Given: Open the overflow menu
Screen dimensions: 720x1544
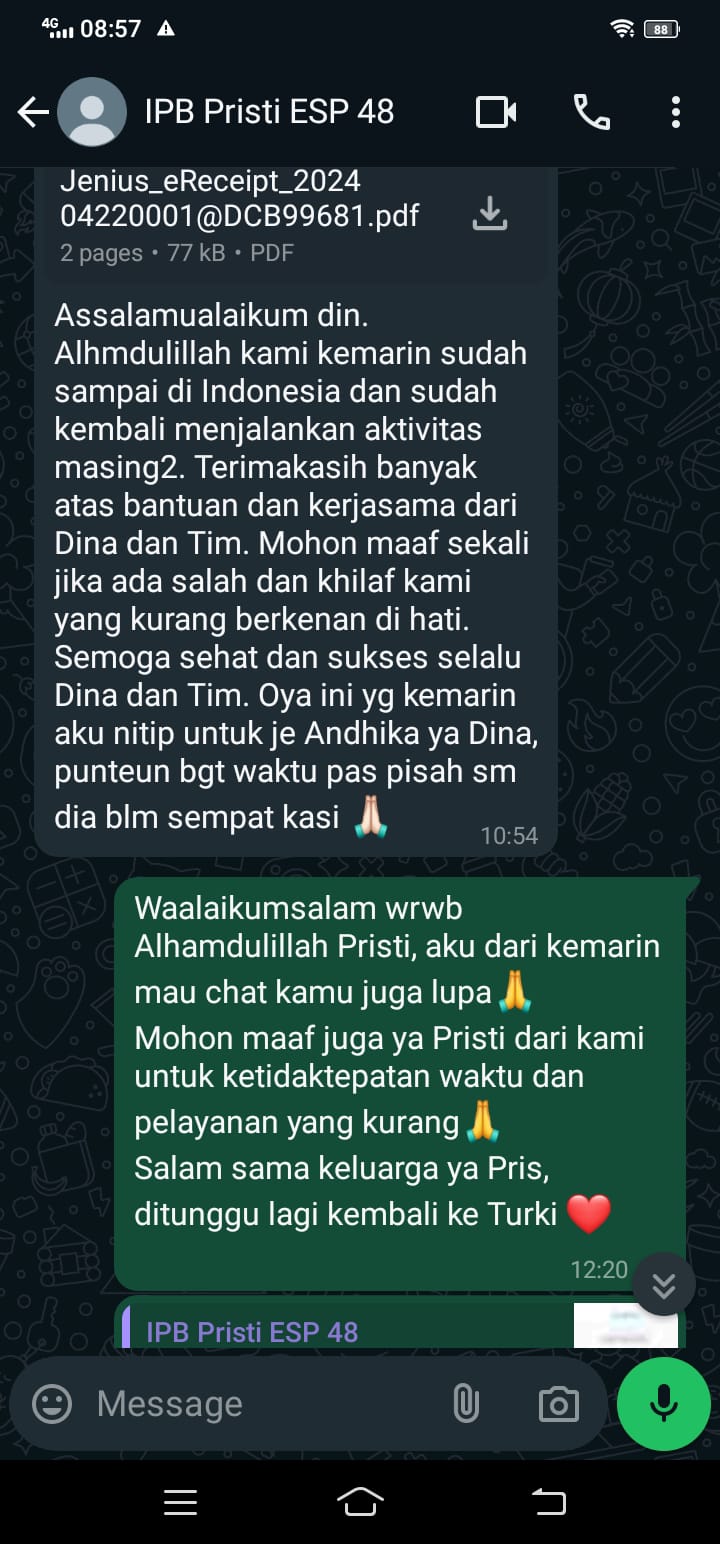Looking at the screenshot, I should pyautogui.click(x=676, y=112).
